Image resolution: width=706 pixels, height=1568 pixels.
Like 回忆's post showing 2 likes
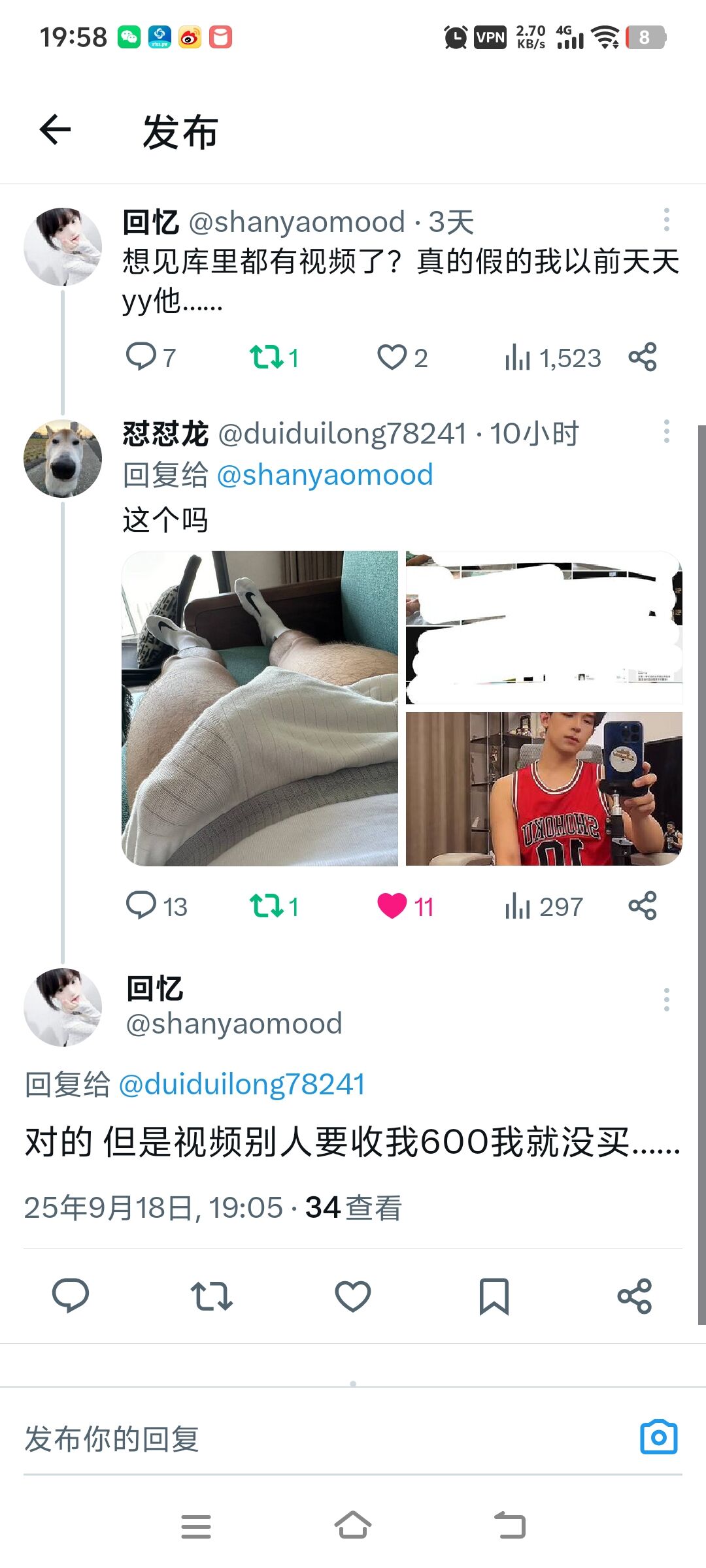pyautogui.click(x=392, y=357)
